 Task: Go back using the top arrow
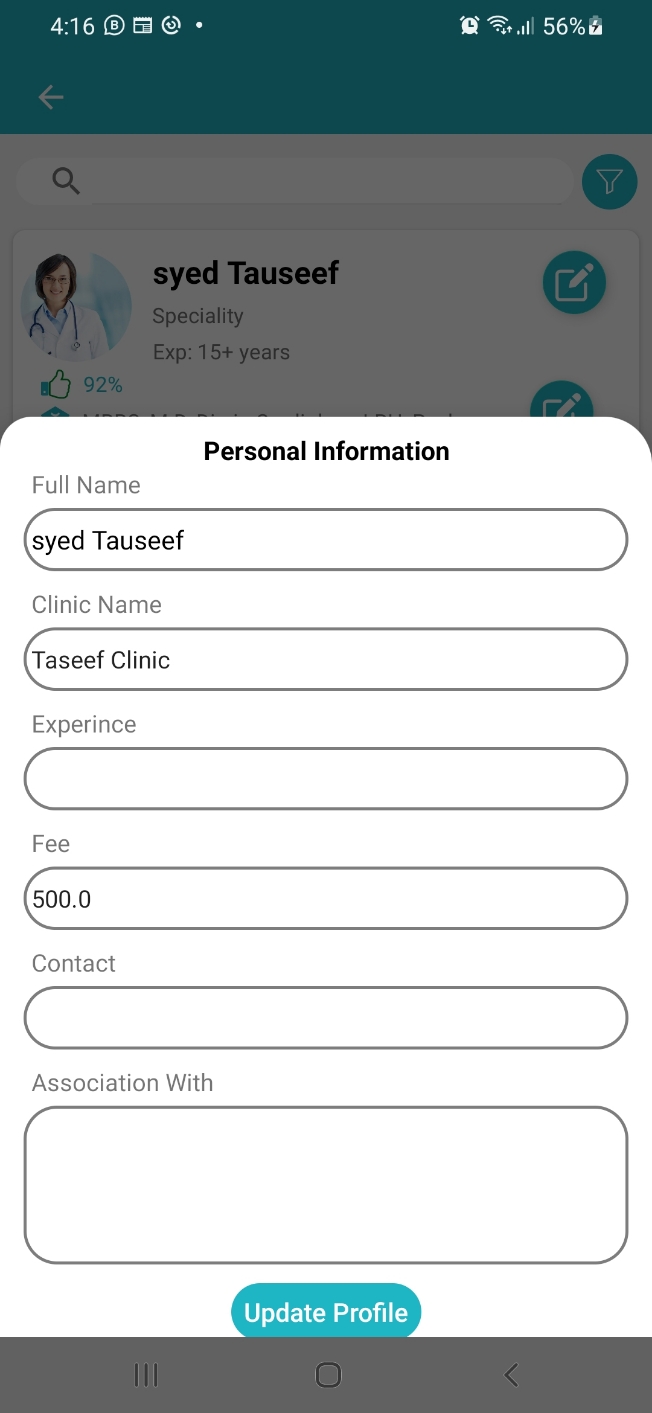(x=50, y=97)
